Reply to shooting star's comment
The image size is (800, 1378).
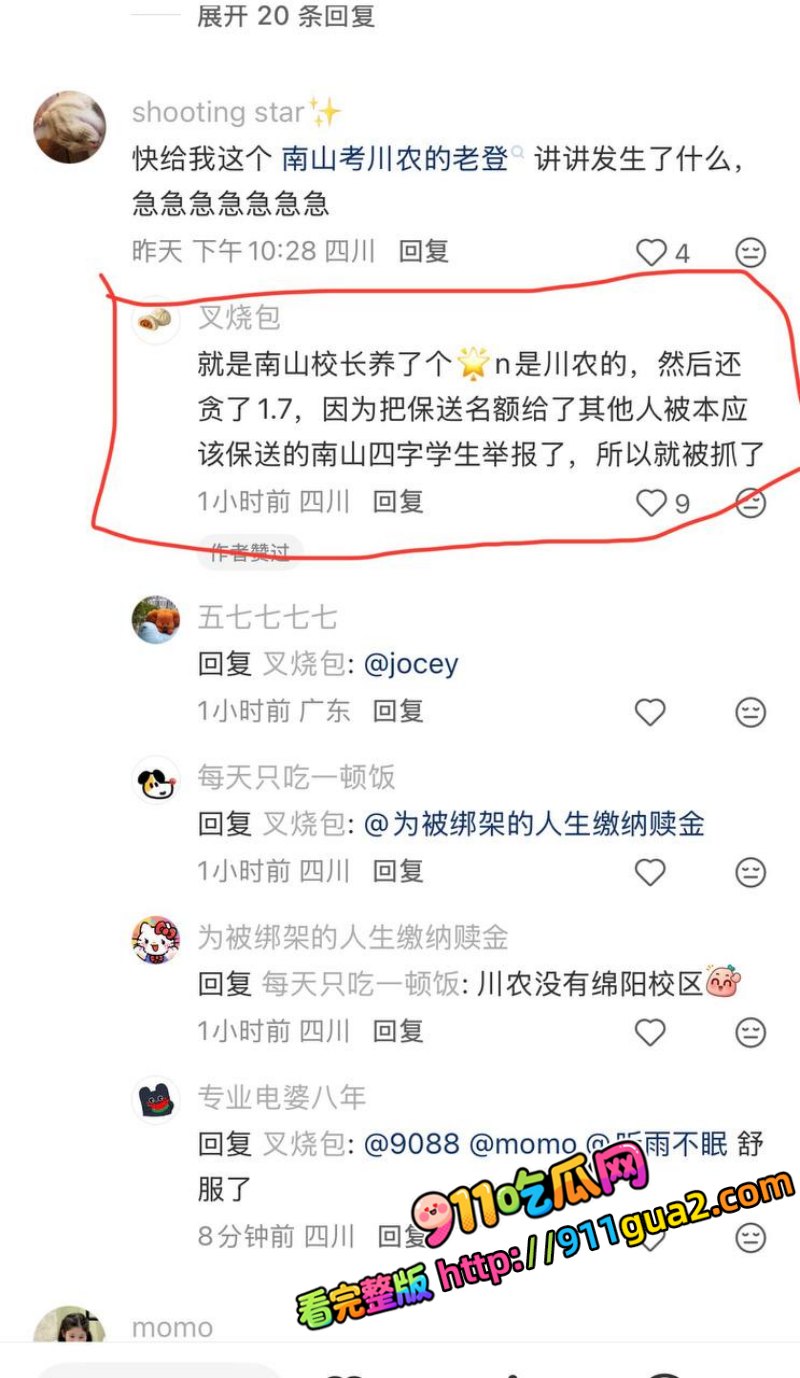(424, 251)
